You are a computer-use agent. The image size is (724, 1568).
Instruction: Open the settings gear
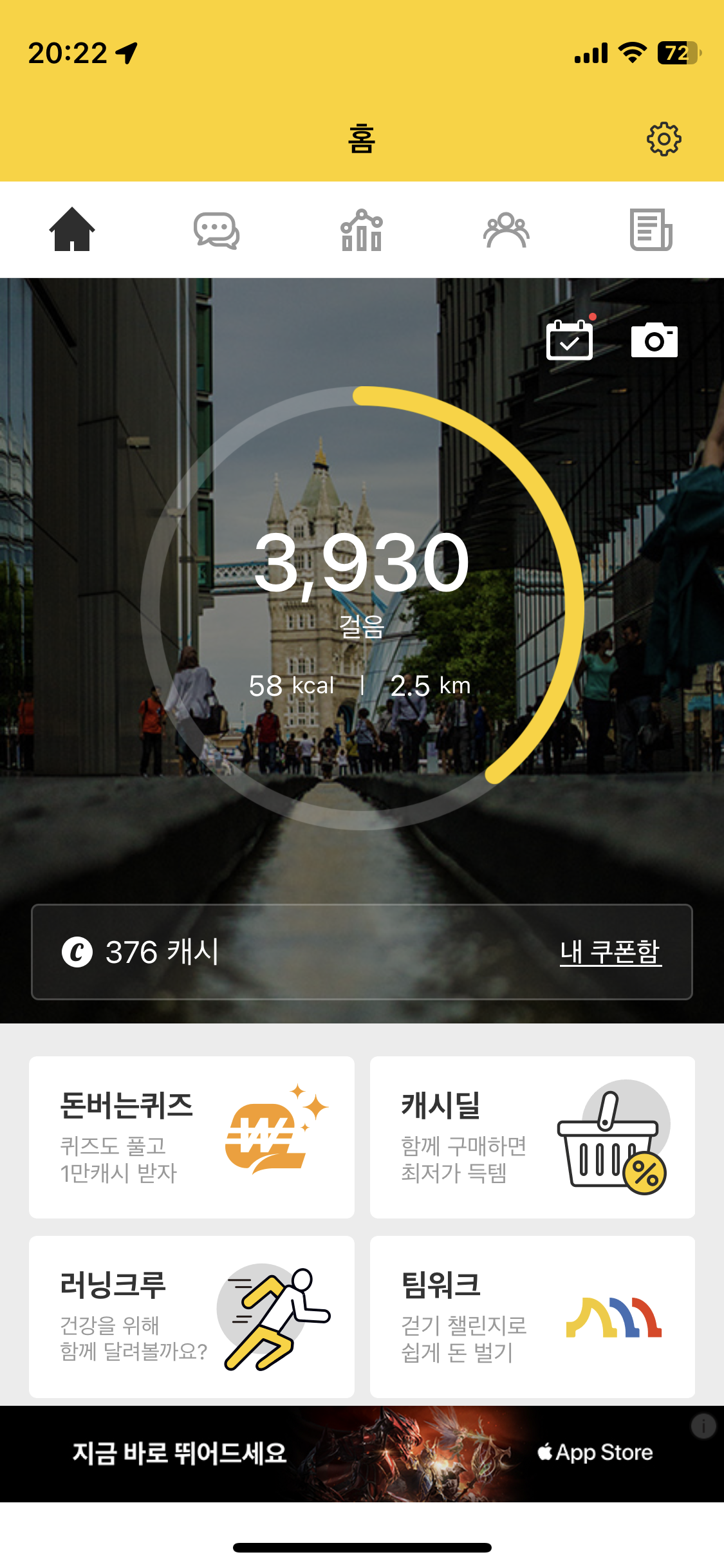point(664,138)
